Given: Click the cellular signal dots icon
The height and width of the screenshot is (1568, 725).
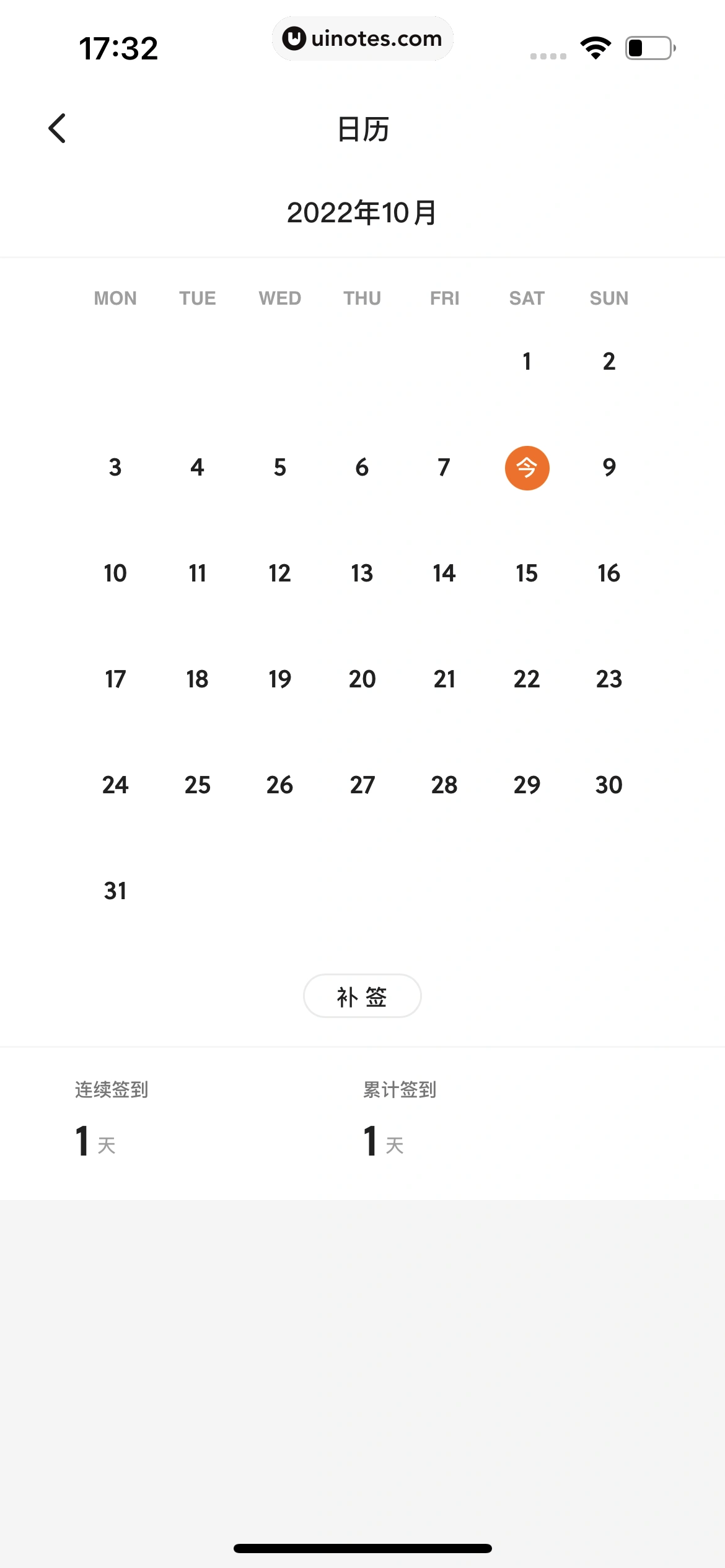Looking at the screenshot, I should click(x=548, y=56).
